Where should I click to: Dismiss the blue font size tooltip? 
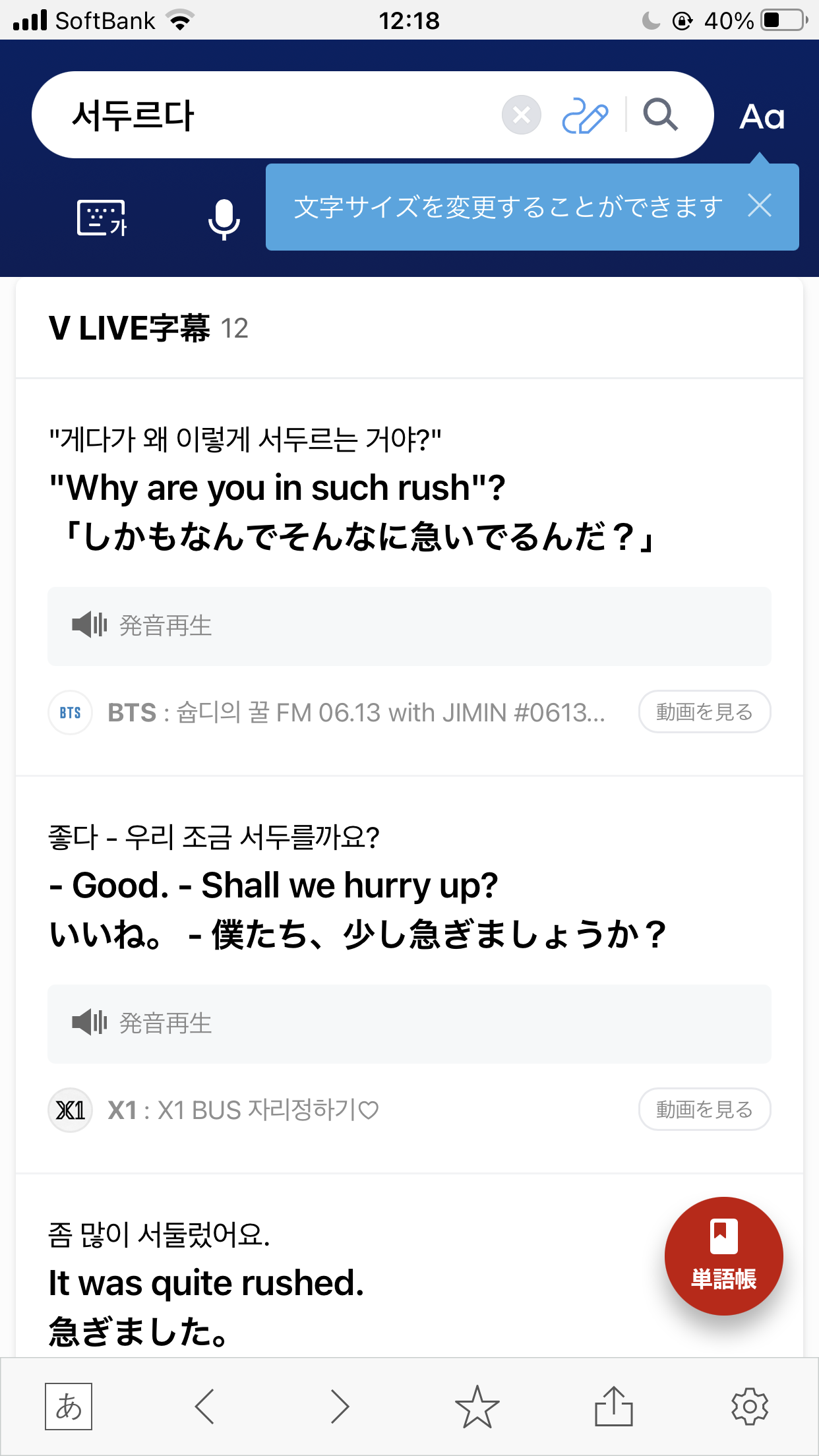tap(760, 206)
